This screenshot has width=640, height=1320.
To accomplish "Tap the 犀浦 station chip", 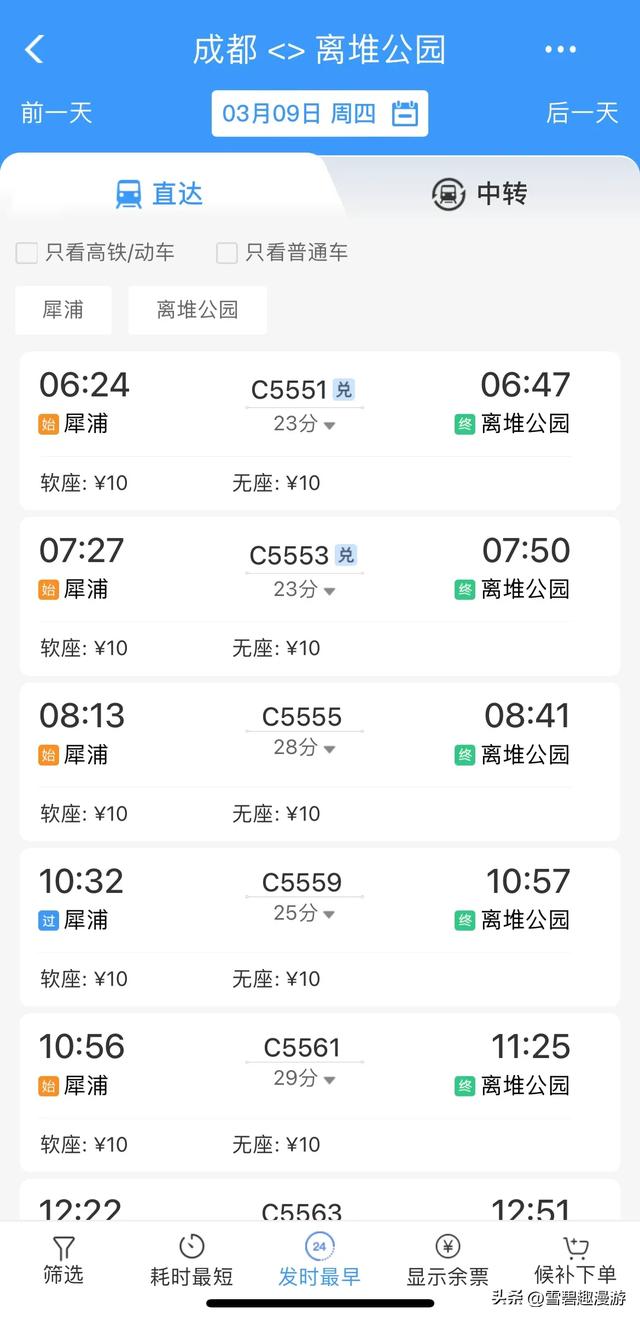I will [63, 310].
